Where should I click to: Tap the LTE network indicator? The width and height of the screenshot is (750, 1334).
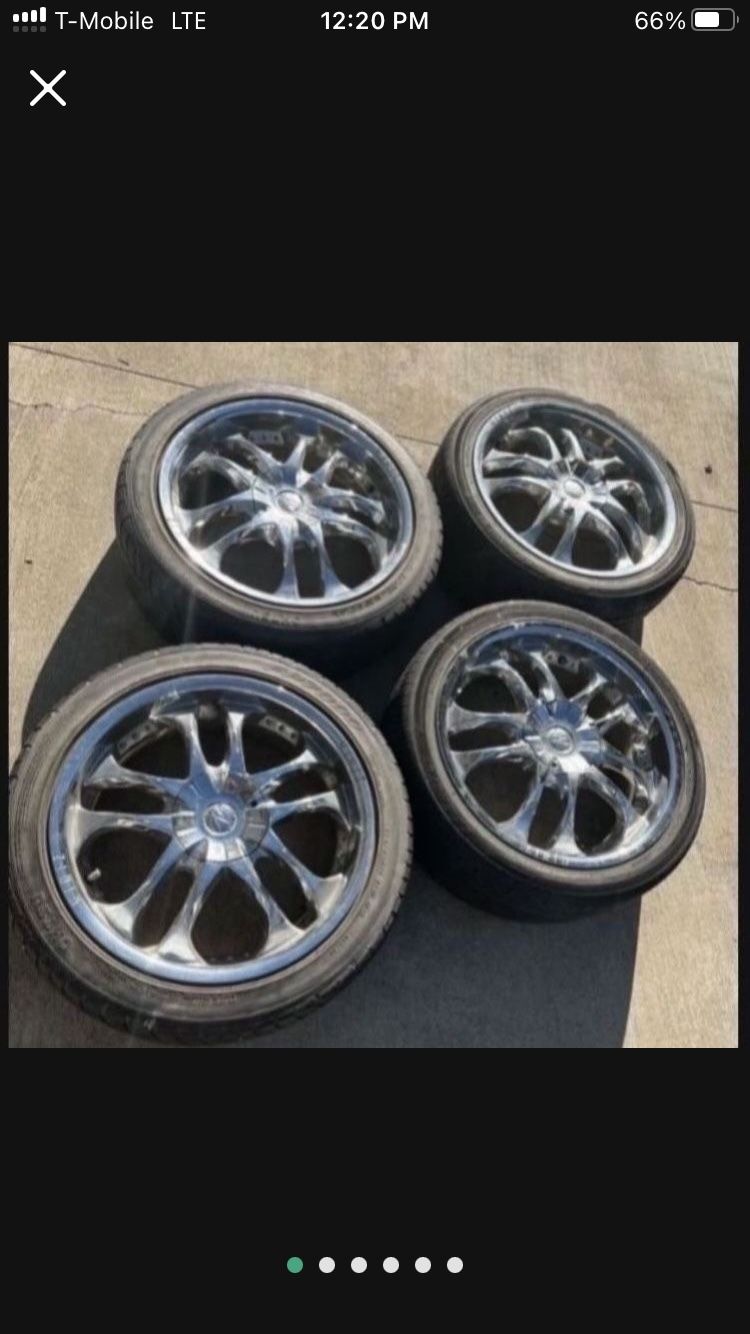pos(186,20)
